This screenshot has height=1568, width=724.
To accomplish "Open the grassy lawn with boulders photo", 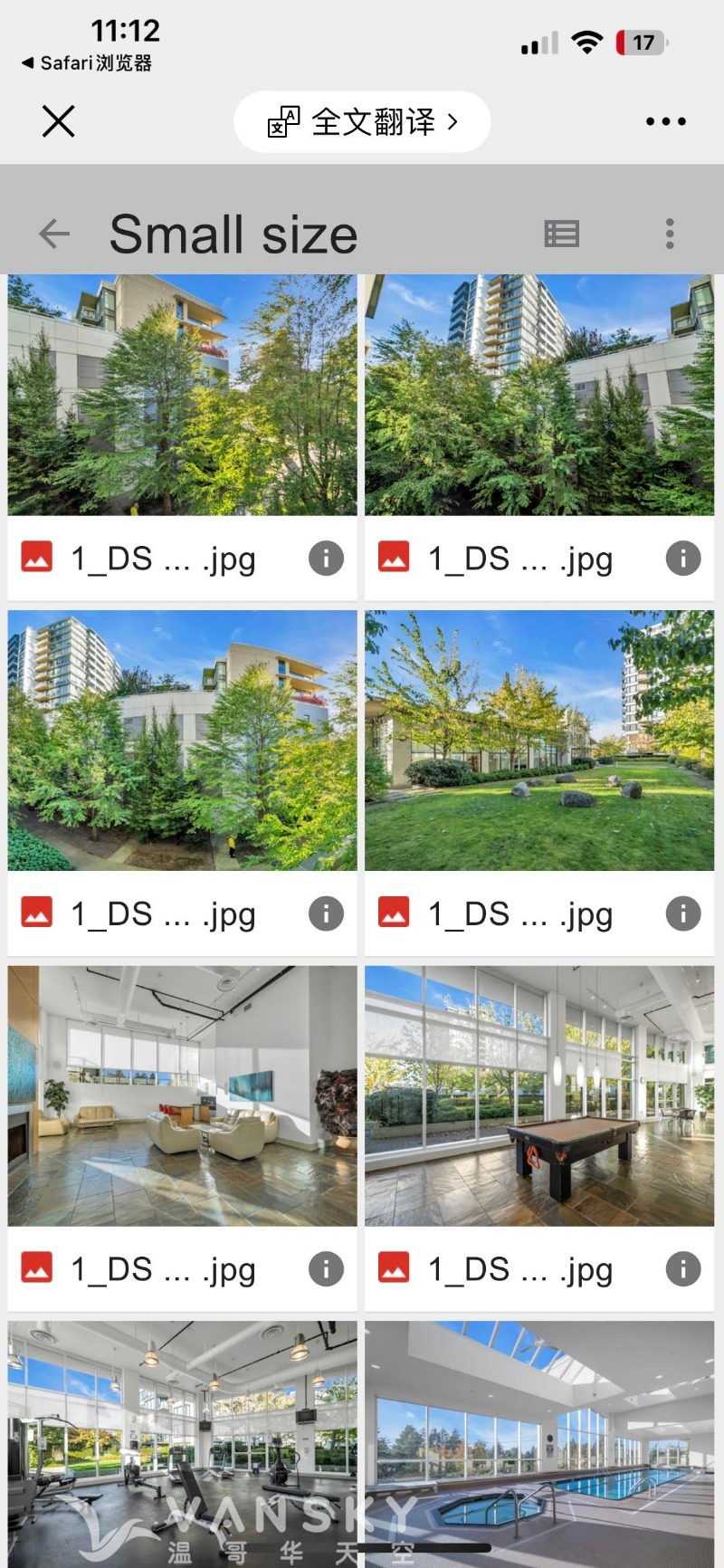I will coord(539,741).
